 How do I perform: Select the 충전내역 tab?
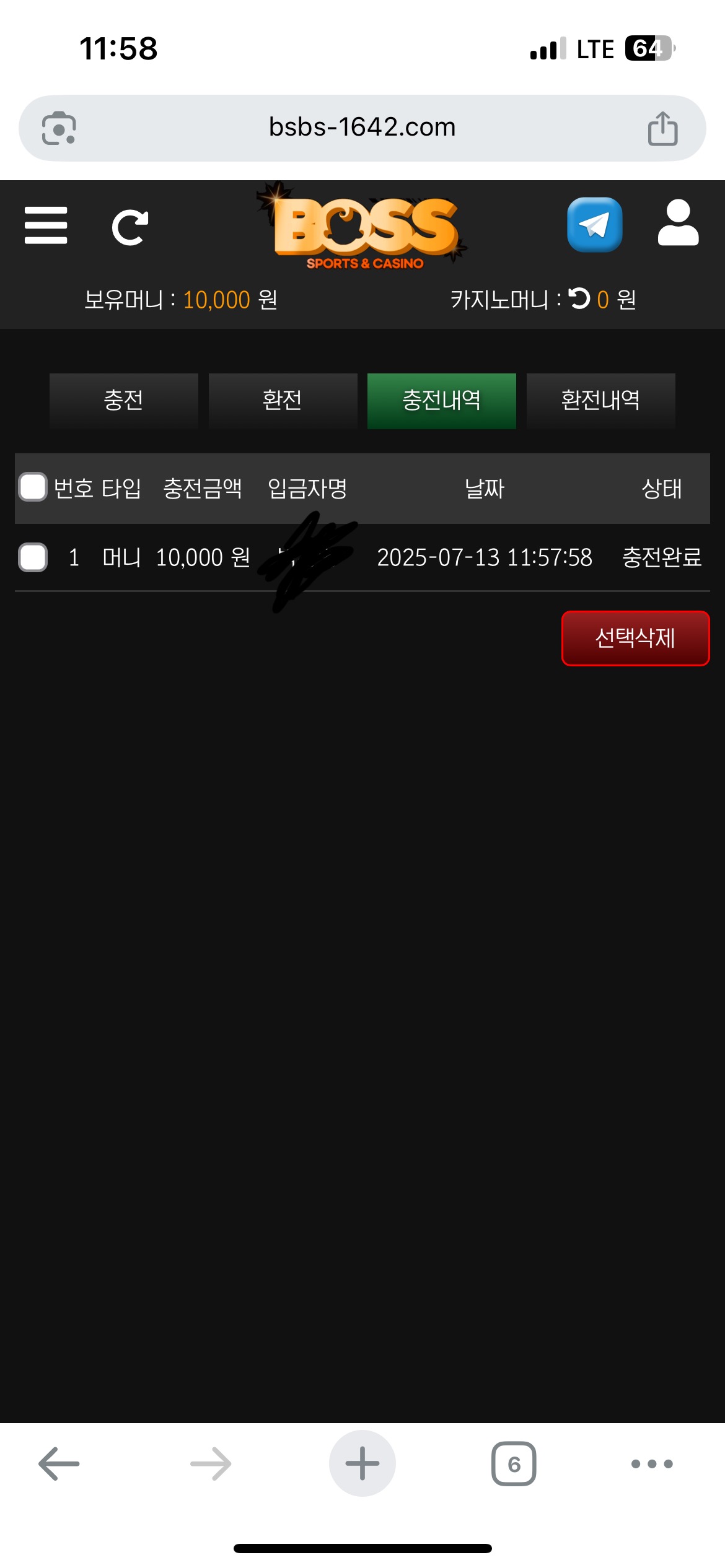pyautogui.click(x=441, y=400)
